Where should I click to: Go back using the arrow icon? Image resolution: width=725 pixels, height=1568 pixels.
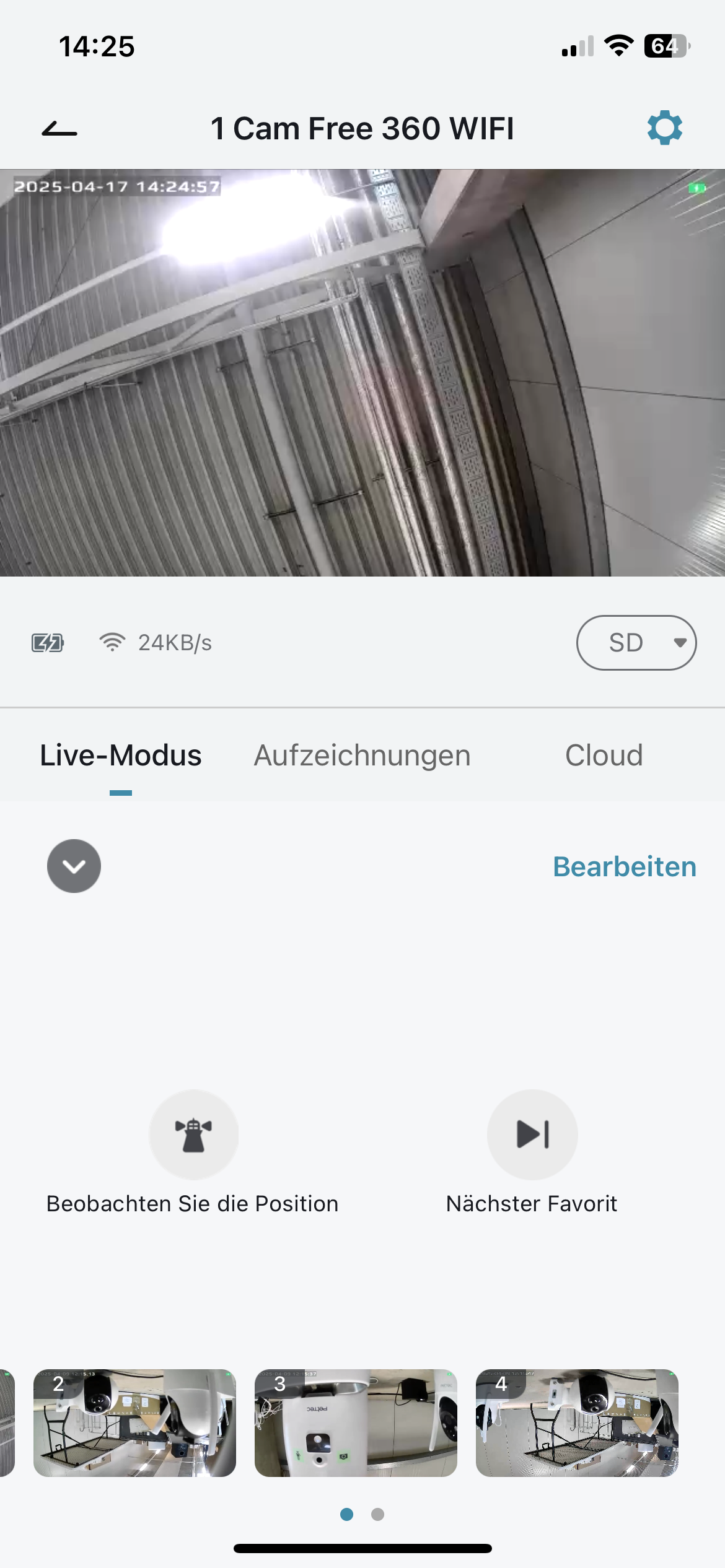(x=59, y=129)
